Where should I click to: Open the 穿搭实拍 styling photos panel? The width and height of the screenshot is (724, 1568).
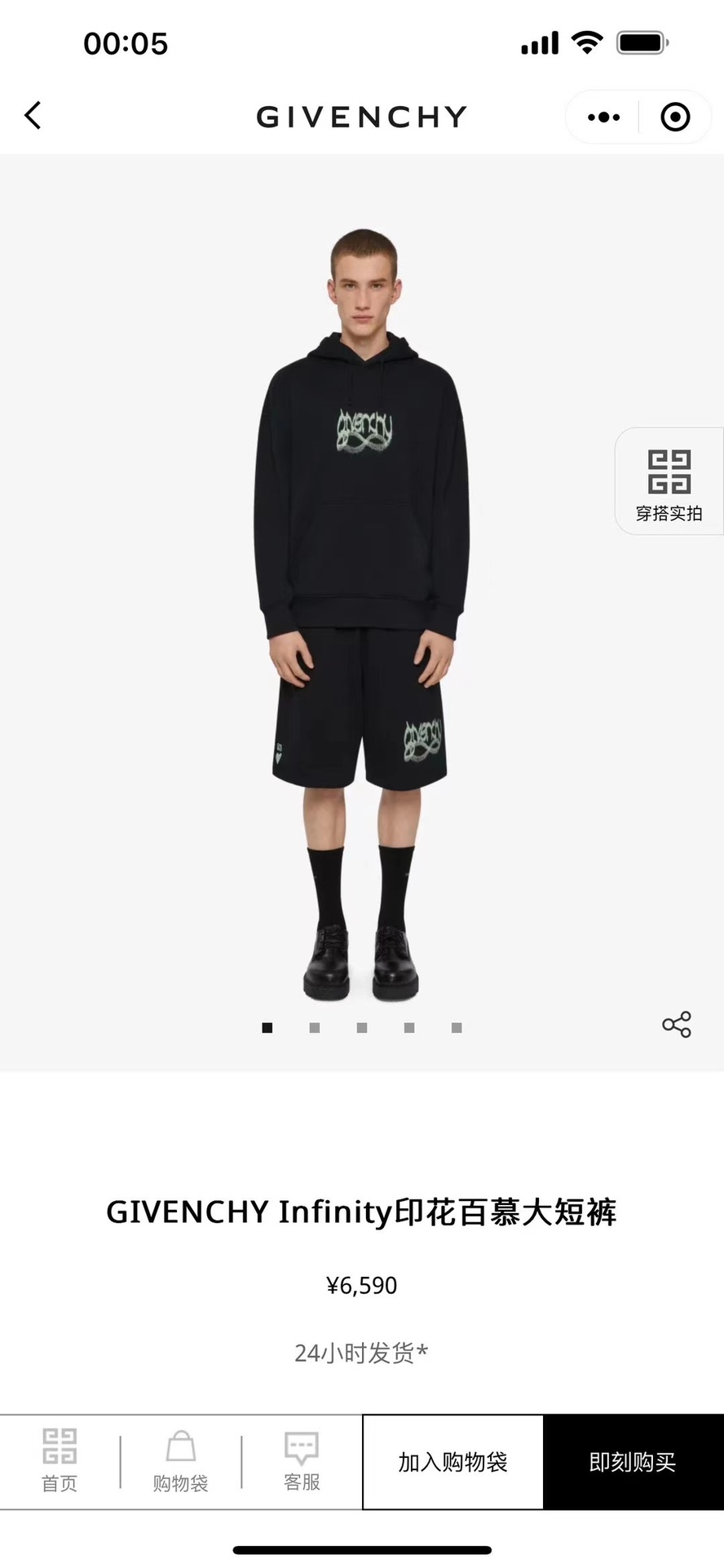click(669, 482)
